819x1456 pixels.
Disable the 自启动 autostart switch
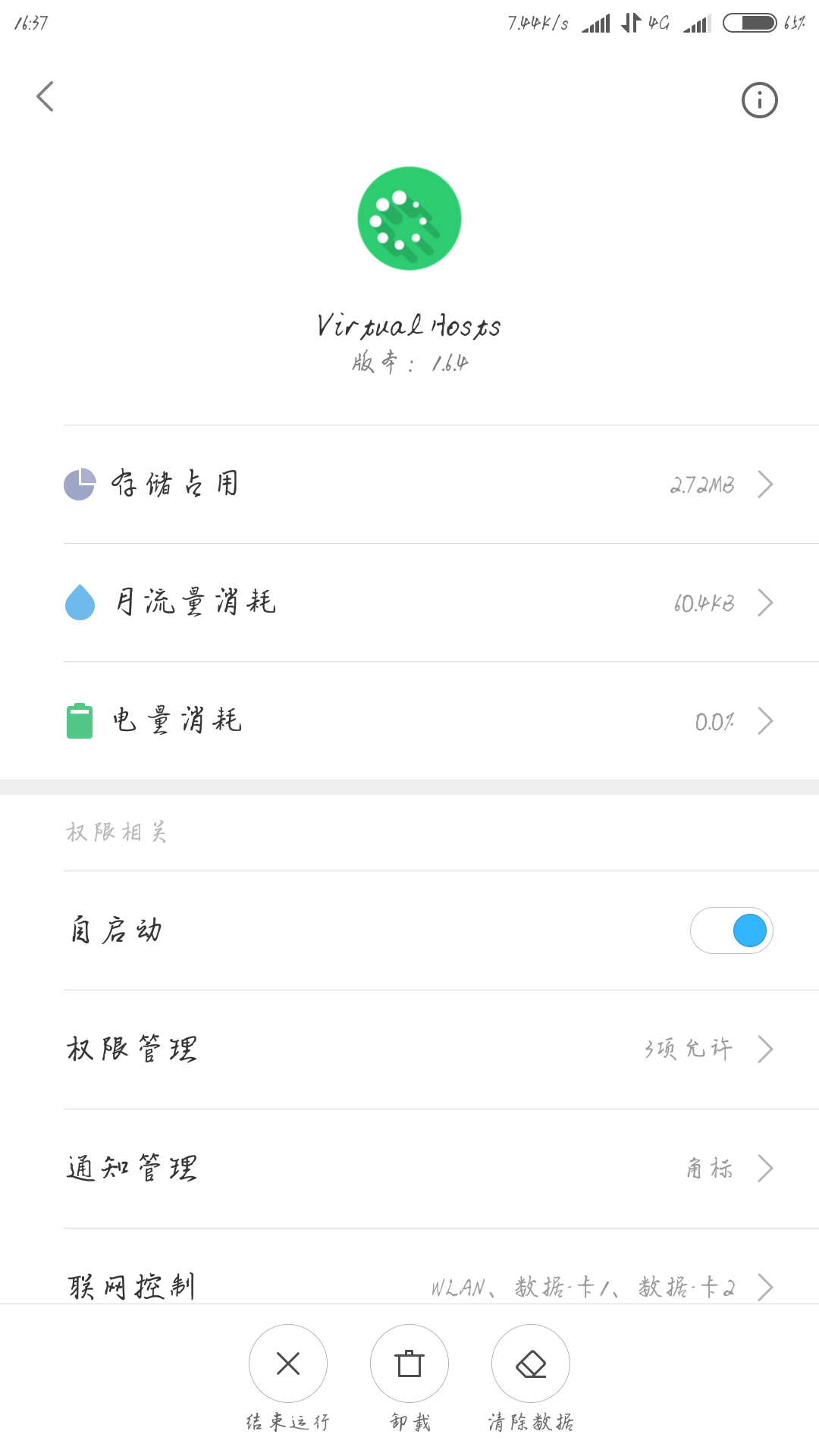point(731,930)
